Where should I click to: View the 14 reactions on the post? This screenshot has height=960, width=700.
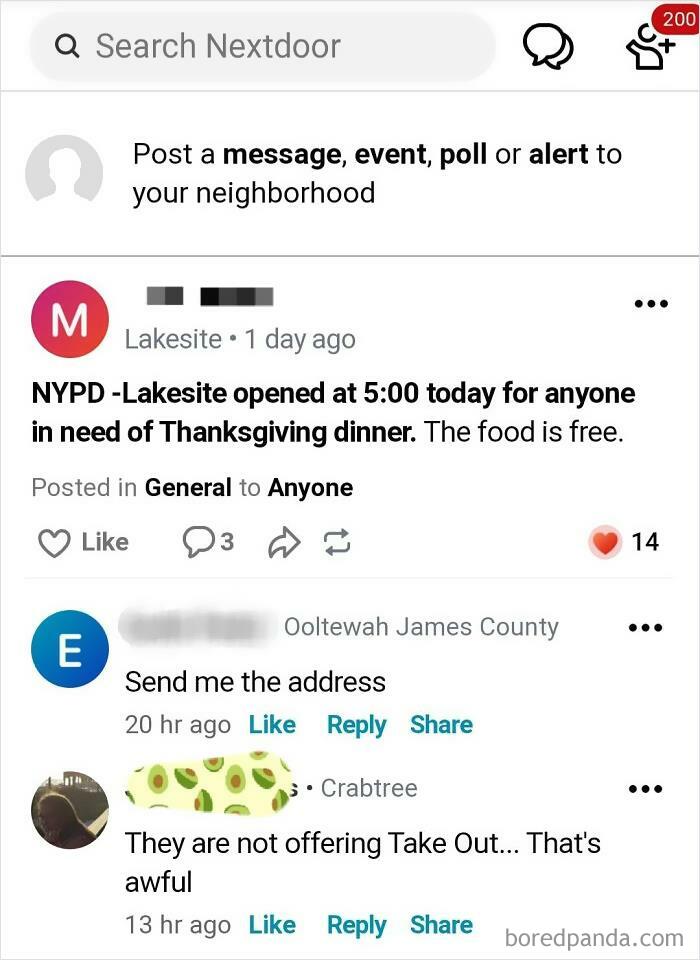(x=626, y=542)
